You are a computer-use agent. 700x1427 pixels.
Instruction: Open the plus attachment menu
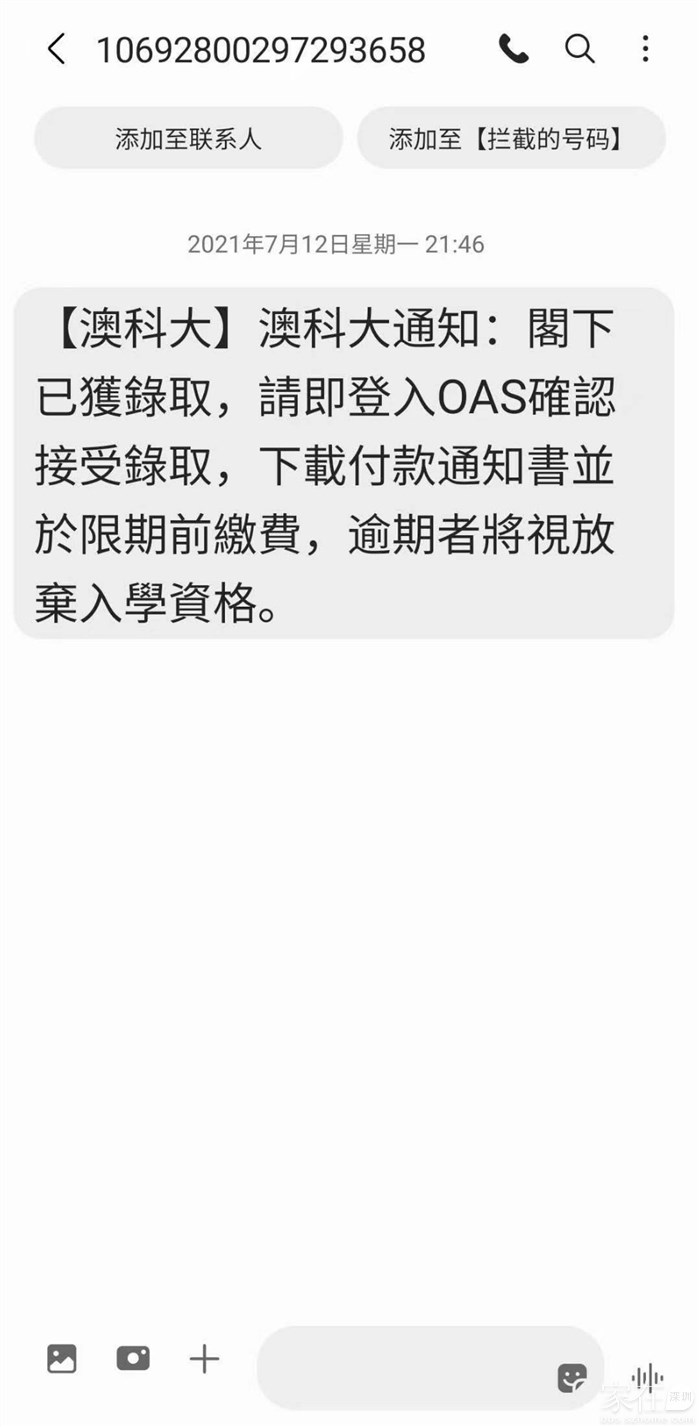(204, 1358)
